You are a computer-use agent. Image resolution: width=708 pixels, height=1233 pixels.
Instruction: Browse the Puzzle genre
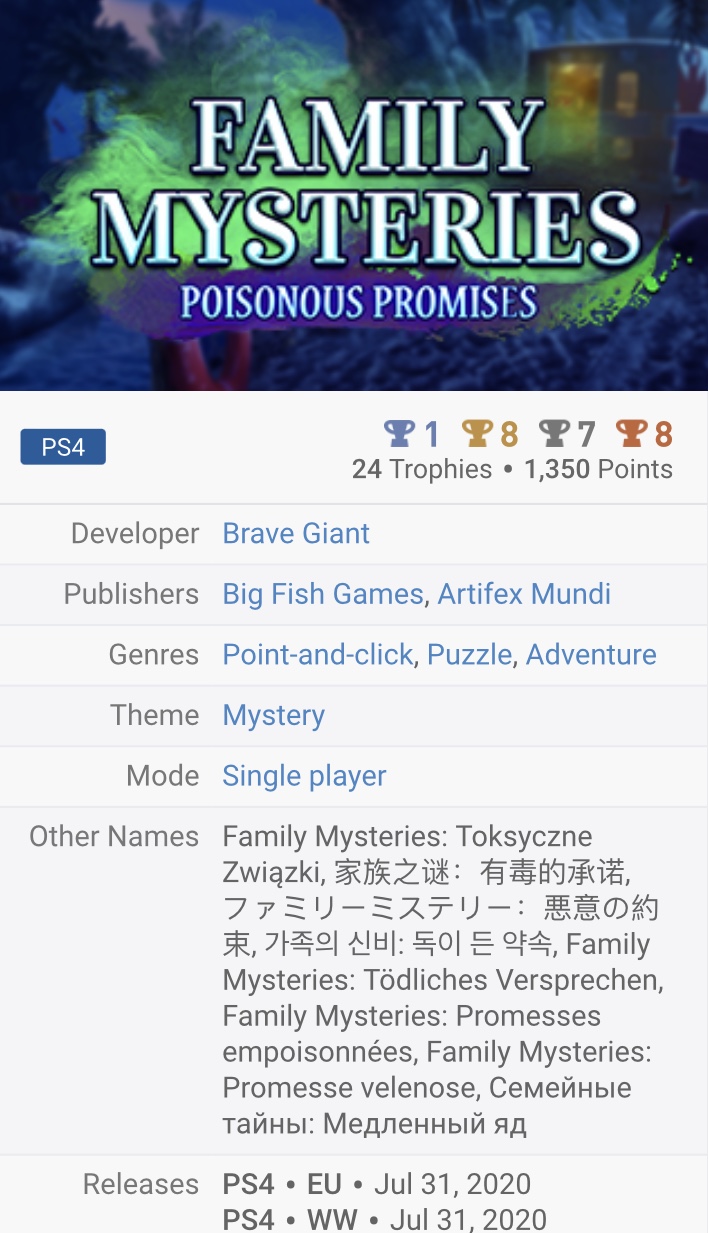(x=469, y=655)
